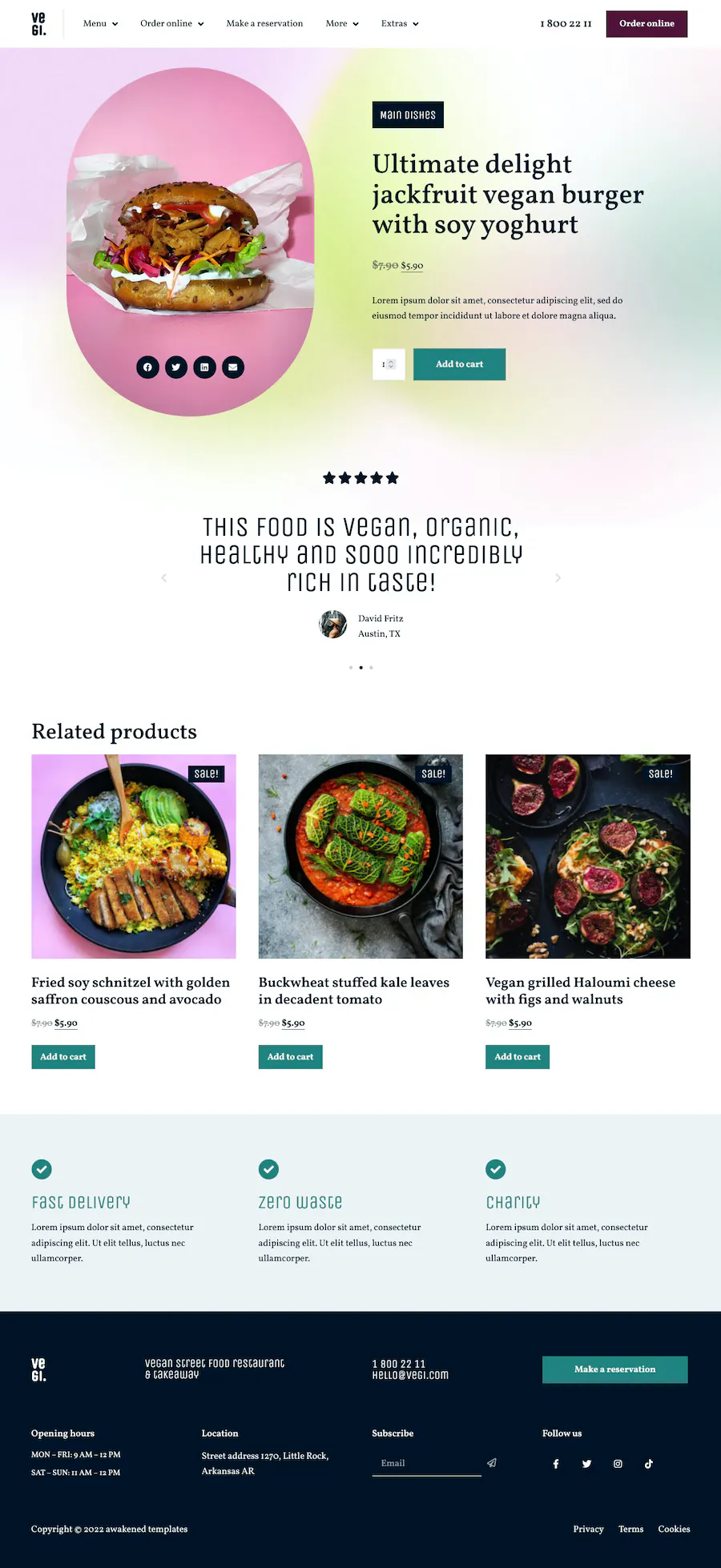Expand the Extras dropdown
721x1568 pixels.
click(x=399, y=24)
